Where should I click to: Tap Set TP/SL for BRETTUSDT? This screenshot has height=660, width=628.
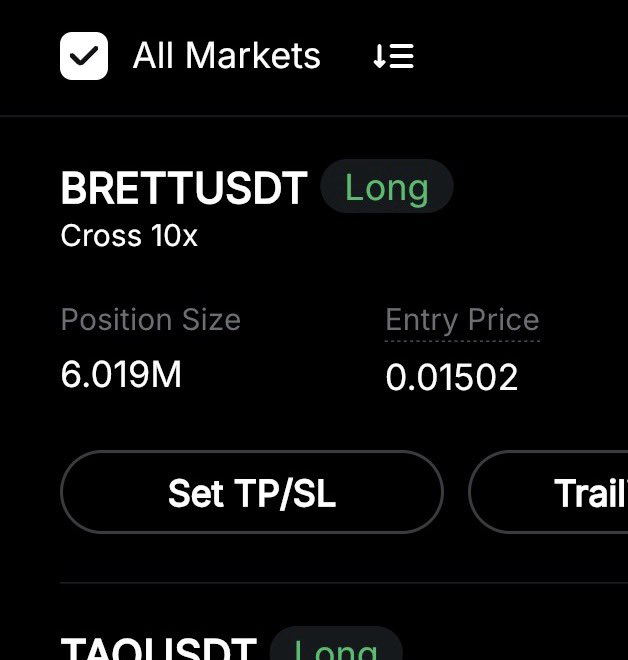pyautogui.click(x=251, y=492)
